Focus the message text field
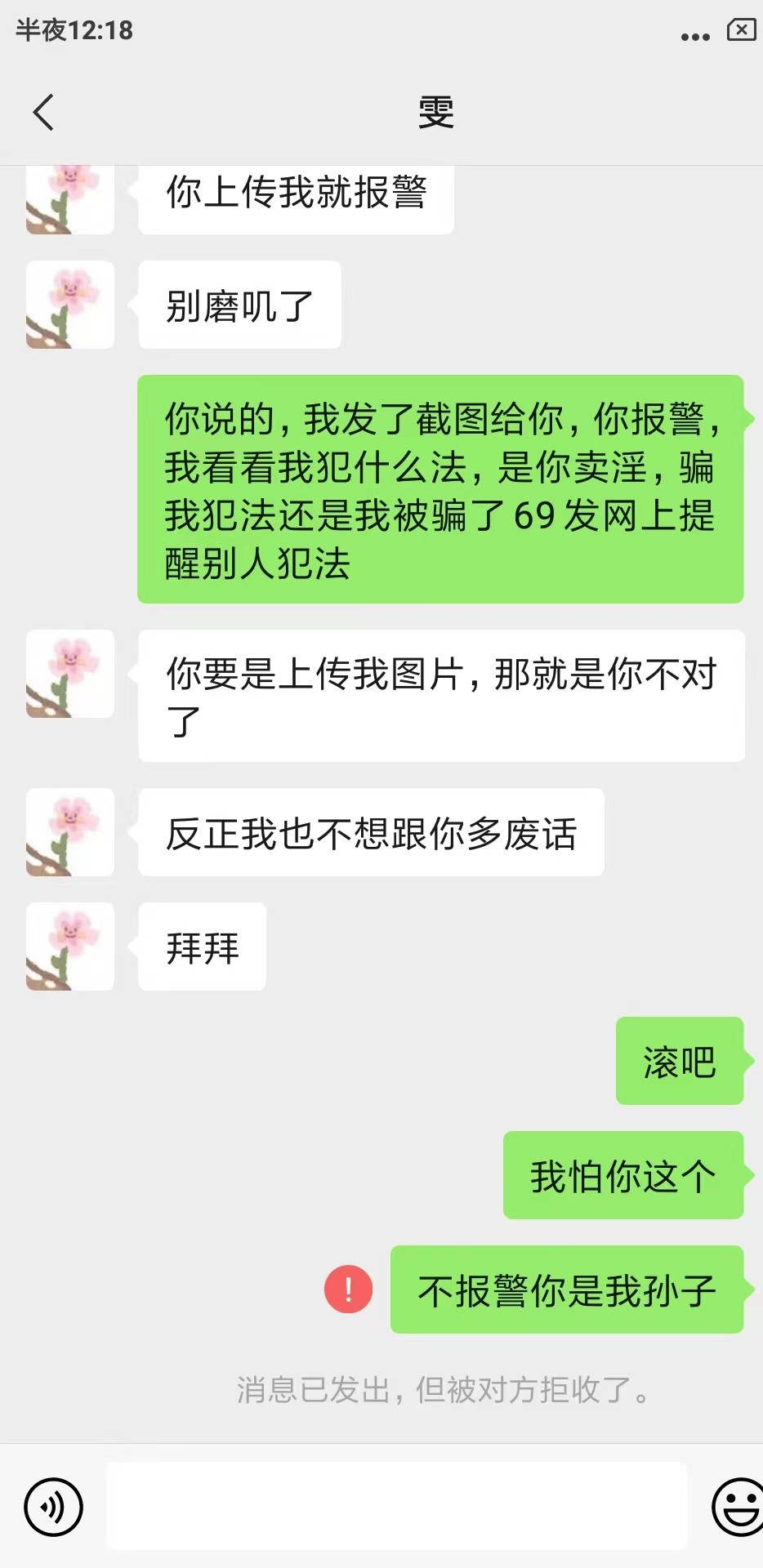The height and width of the screenshot is (1568, 763). coord(396,1507)
